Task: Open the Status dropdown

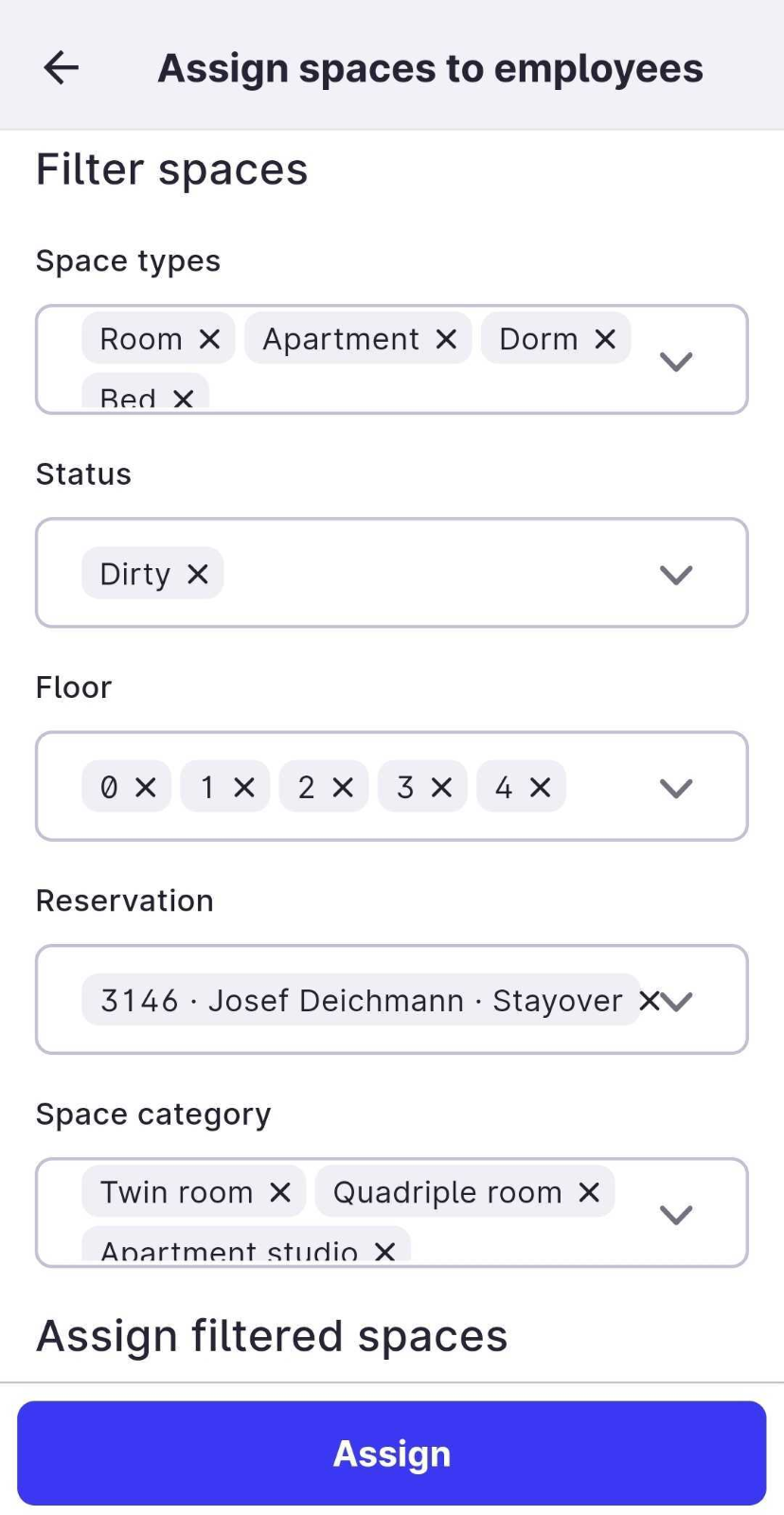Action: tap(675, 574)
